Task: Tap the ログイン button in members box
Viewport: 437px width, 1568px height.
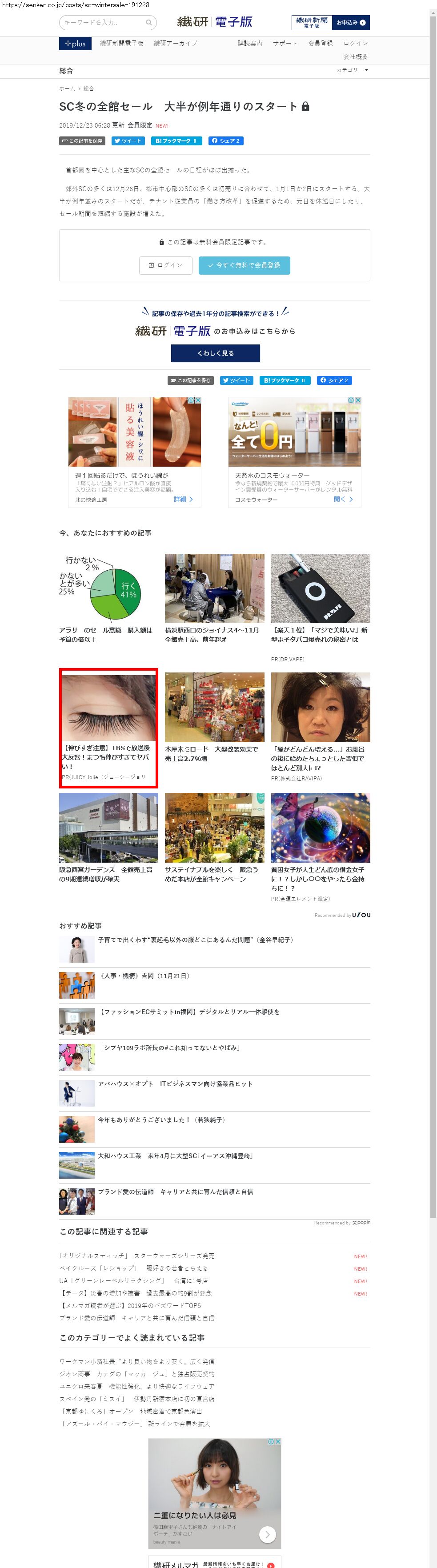Action: (x=165, y=265)
